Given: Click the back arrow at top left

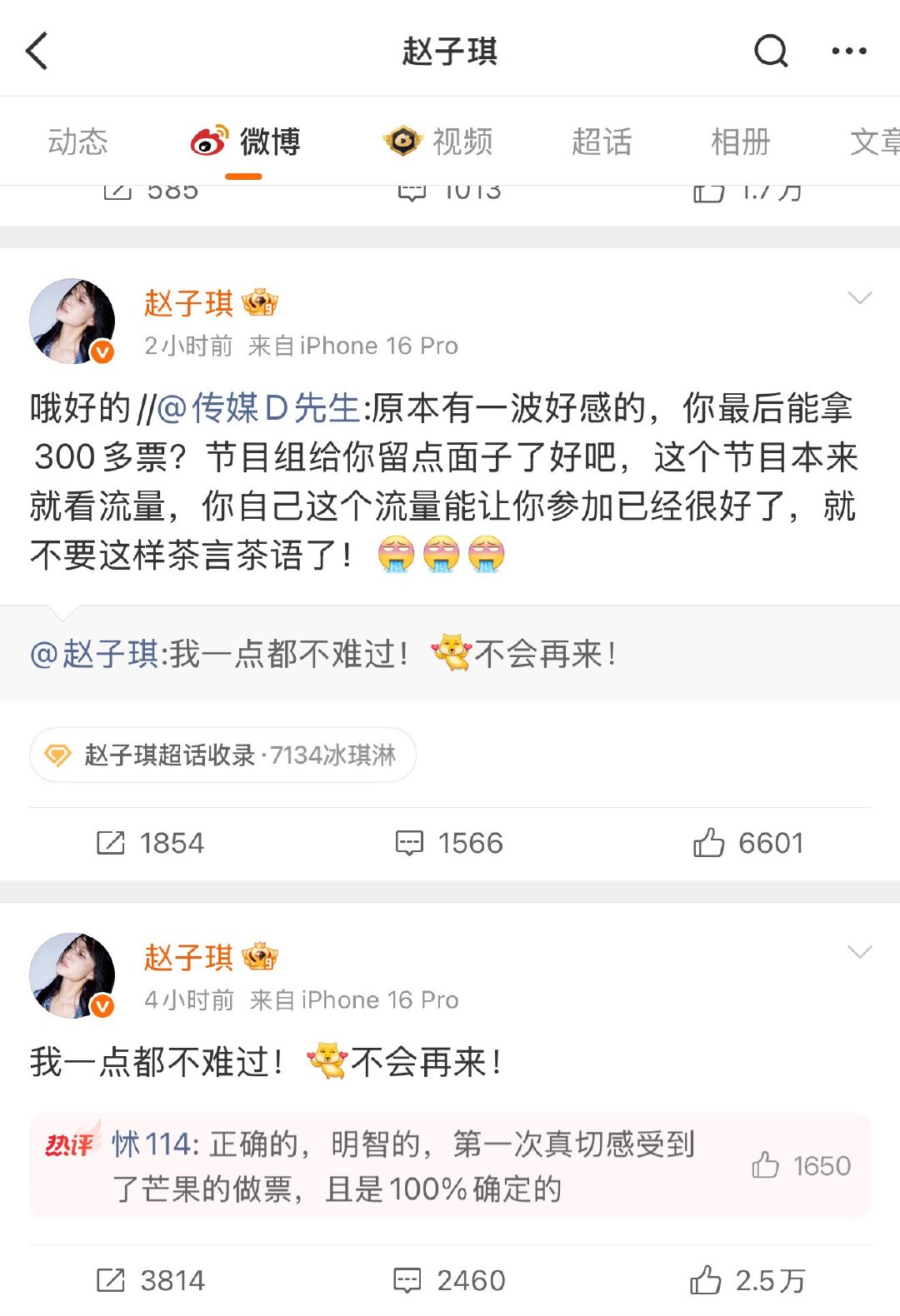Looking at the screenshot, I should pyautogui.click(x=35, y=50).
